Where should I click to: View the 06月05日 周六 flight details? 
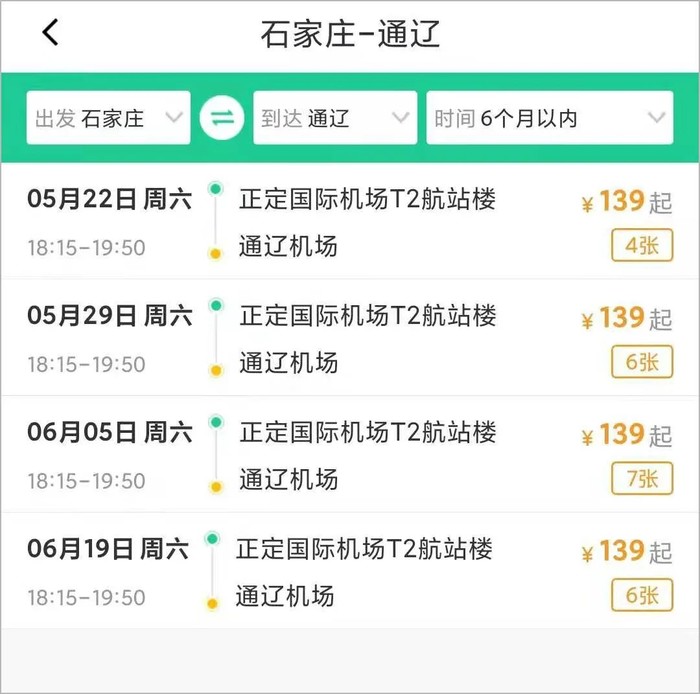click(x=350, y=455)
